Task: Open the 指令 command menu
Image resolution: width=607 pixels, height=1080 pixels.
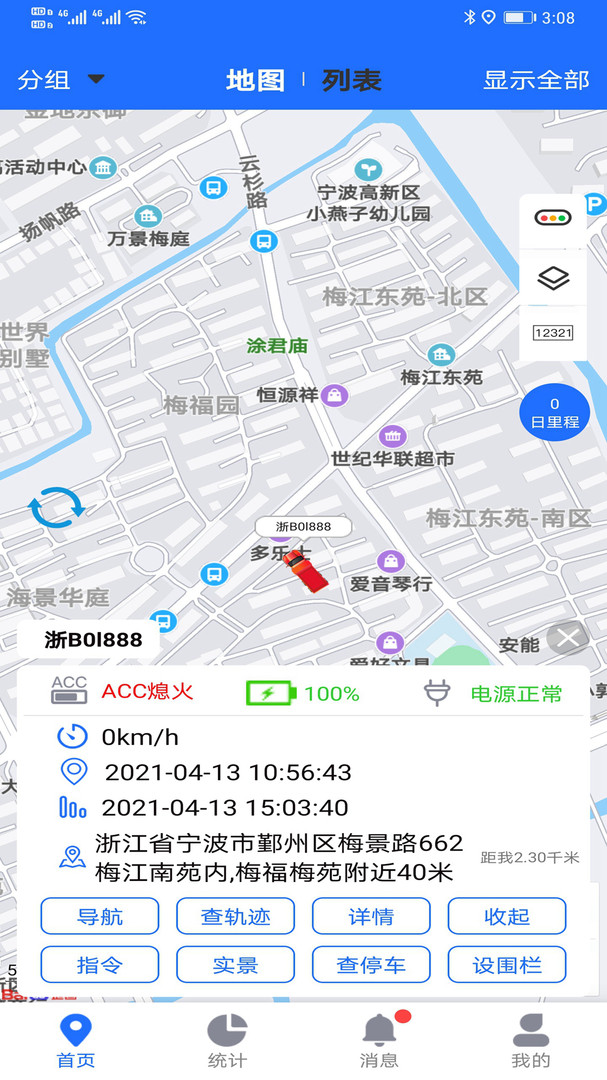Action: click(100, 965)
